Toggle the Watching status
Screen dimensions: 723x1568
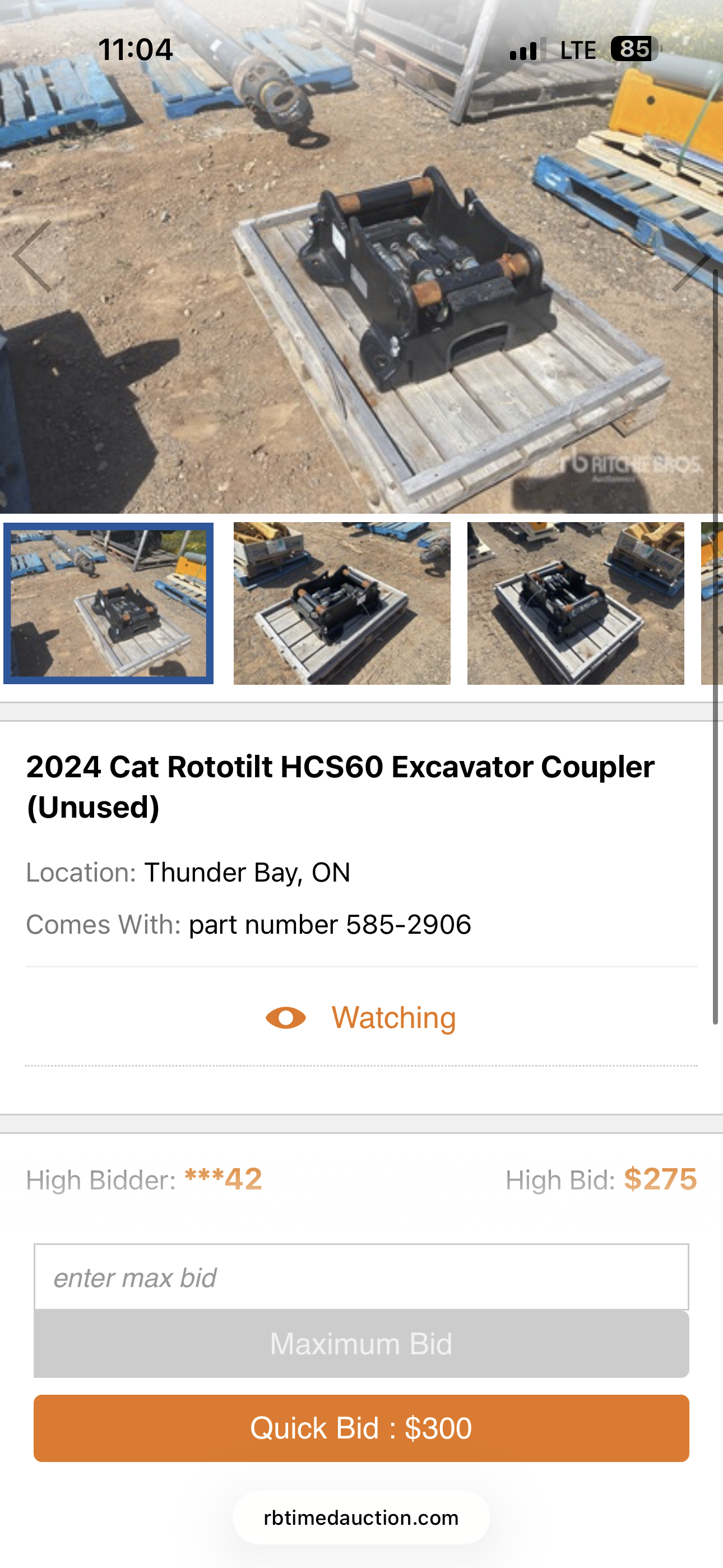pos(361,1018)
